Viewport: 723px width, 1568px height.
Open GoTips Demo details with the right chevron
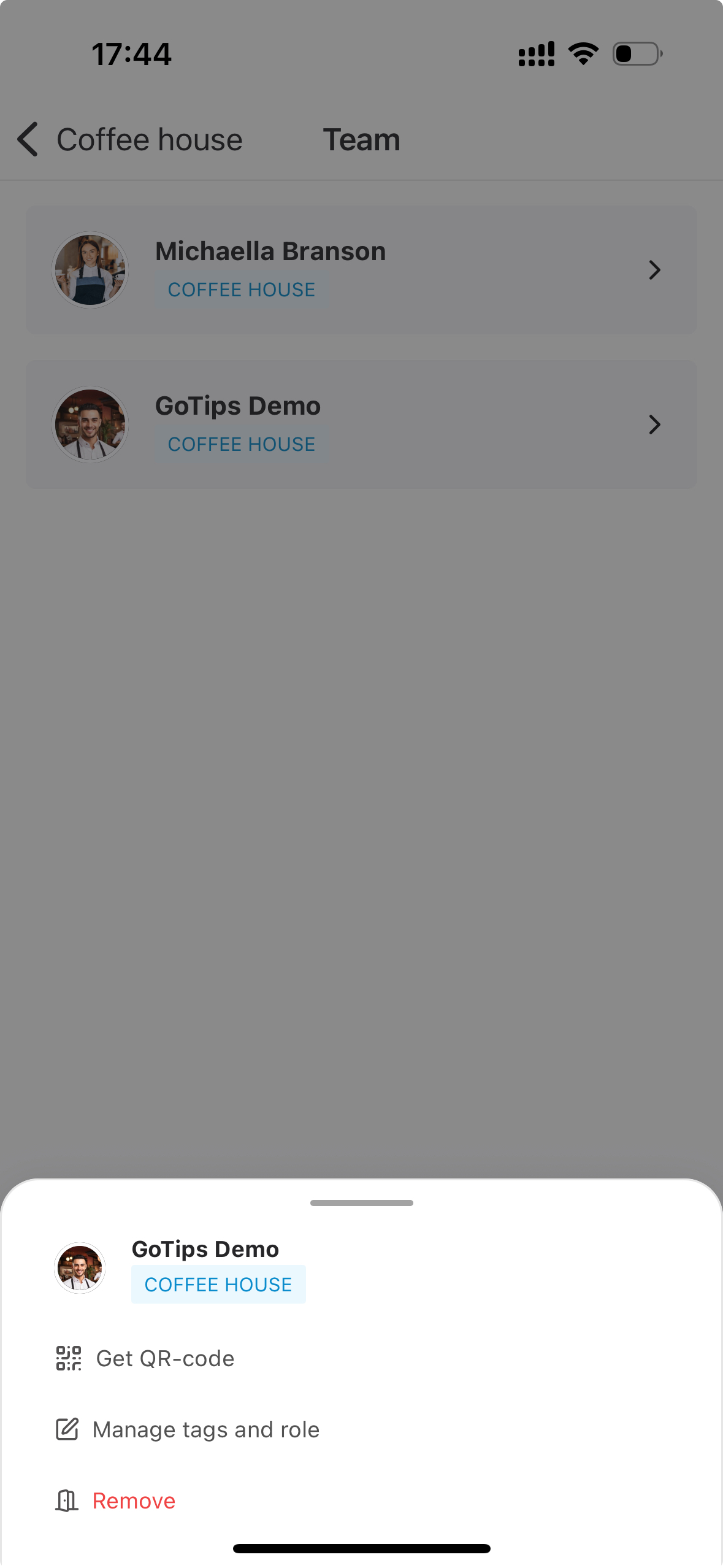tap(654, 425)
